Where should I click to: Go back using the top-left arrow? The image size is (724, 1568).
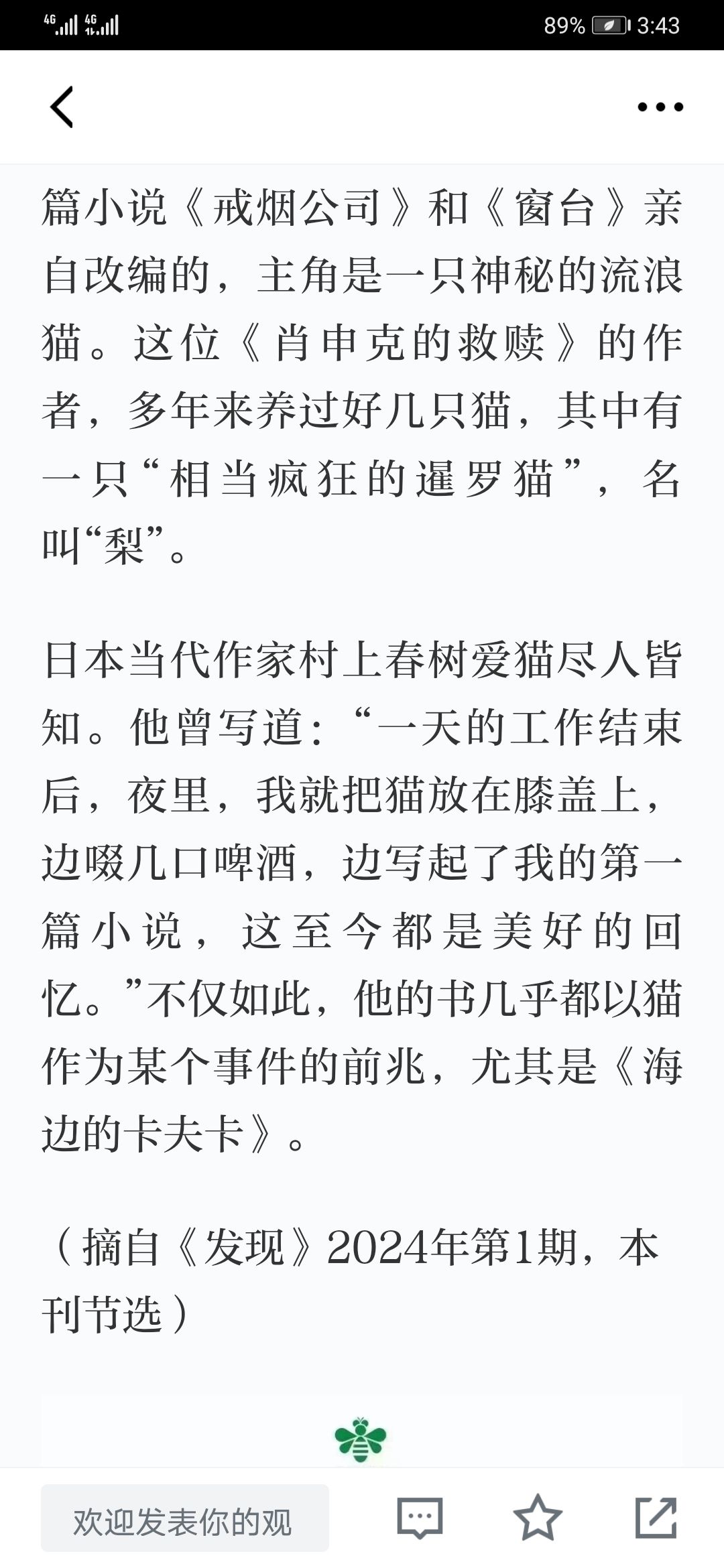tap(62, 107)
